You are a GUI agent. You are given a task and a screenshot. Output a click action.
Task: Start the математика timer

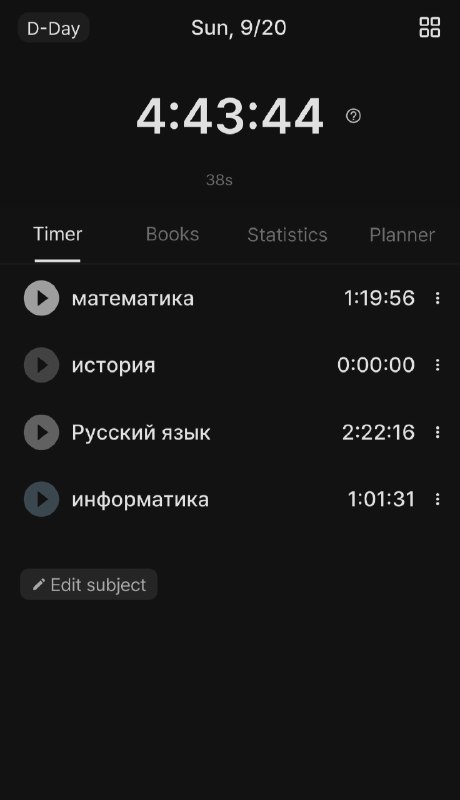tap(41, 298)
